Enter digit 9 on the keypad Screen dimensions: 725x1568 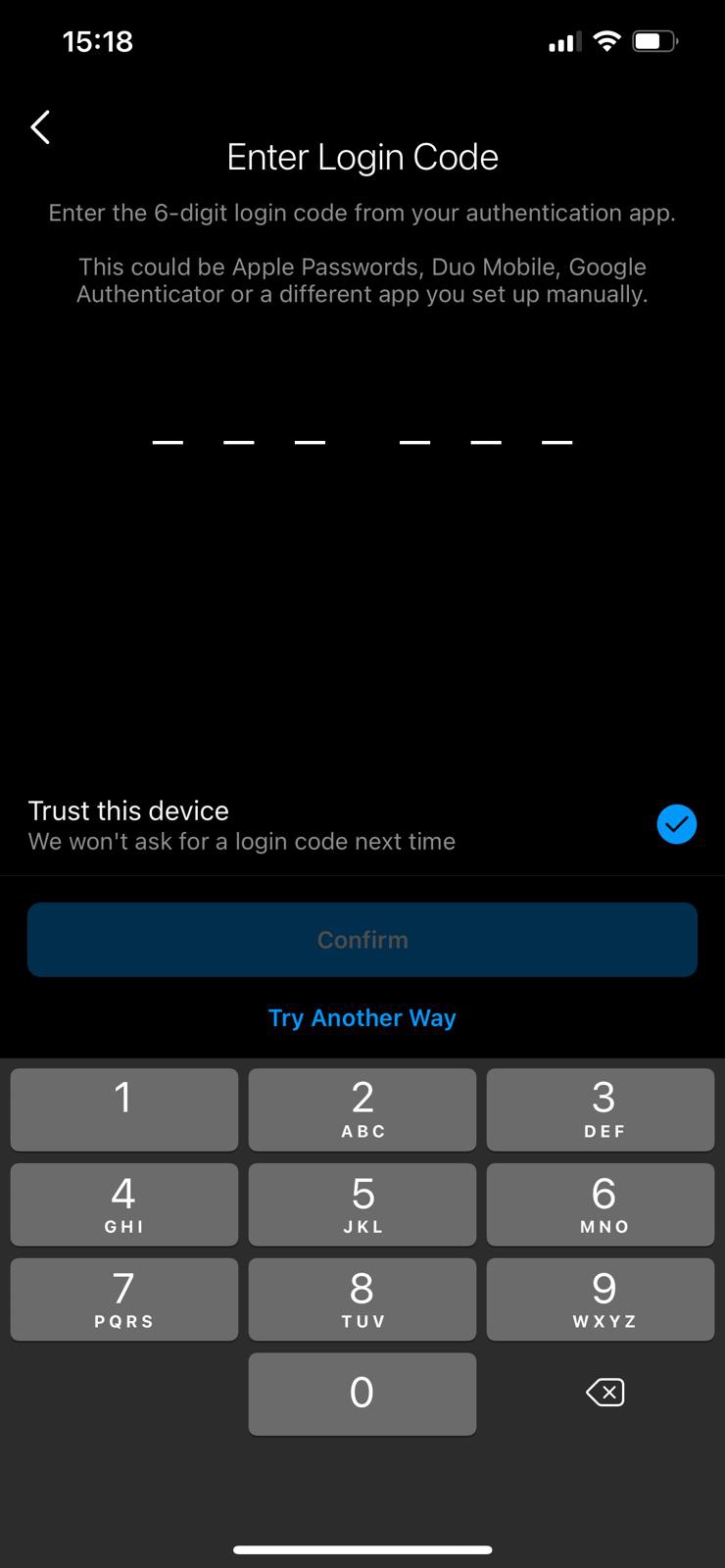coord(601,1299)
